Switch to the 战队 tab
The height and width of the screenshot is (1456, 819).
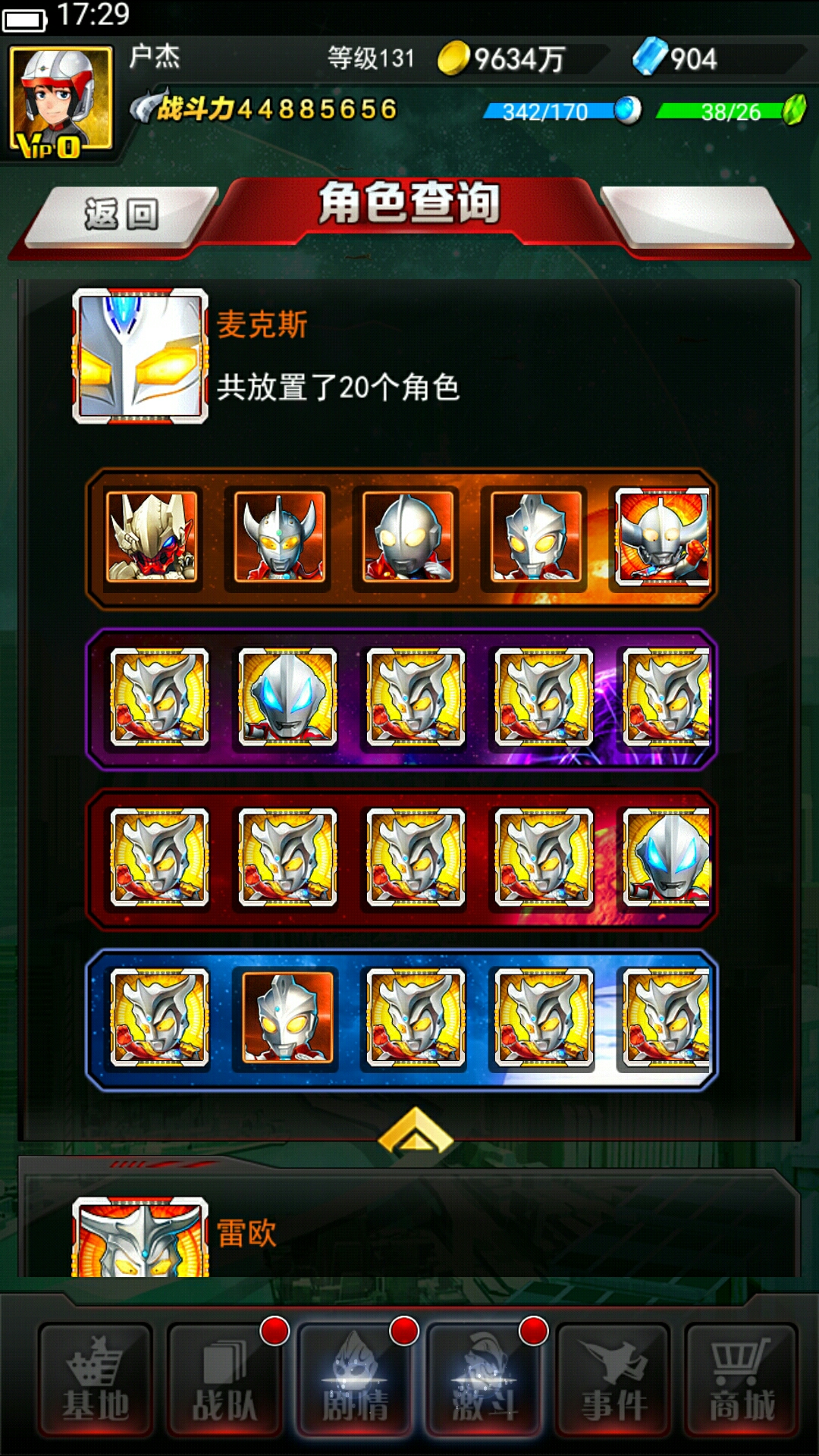tap(225, 1380)
